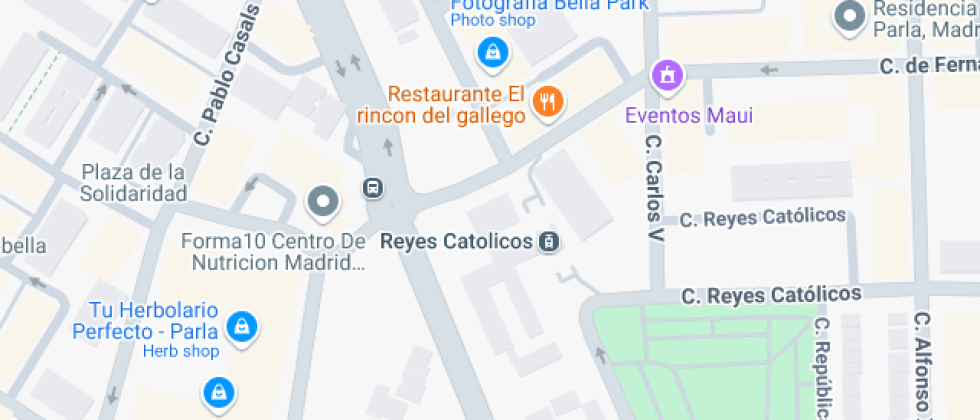This screenshot has height=420, width=980.
Task: Tap the Eventos Maui place marker
Action: point(666,74)
